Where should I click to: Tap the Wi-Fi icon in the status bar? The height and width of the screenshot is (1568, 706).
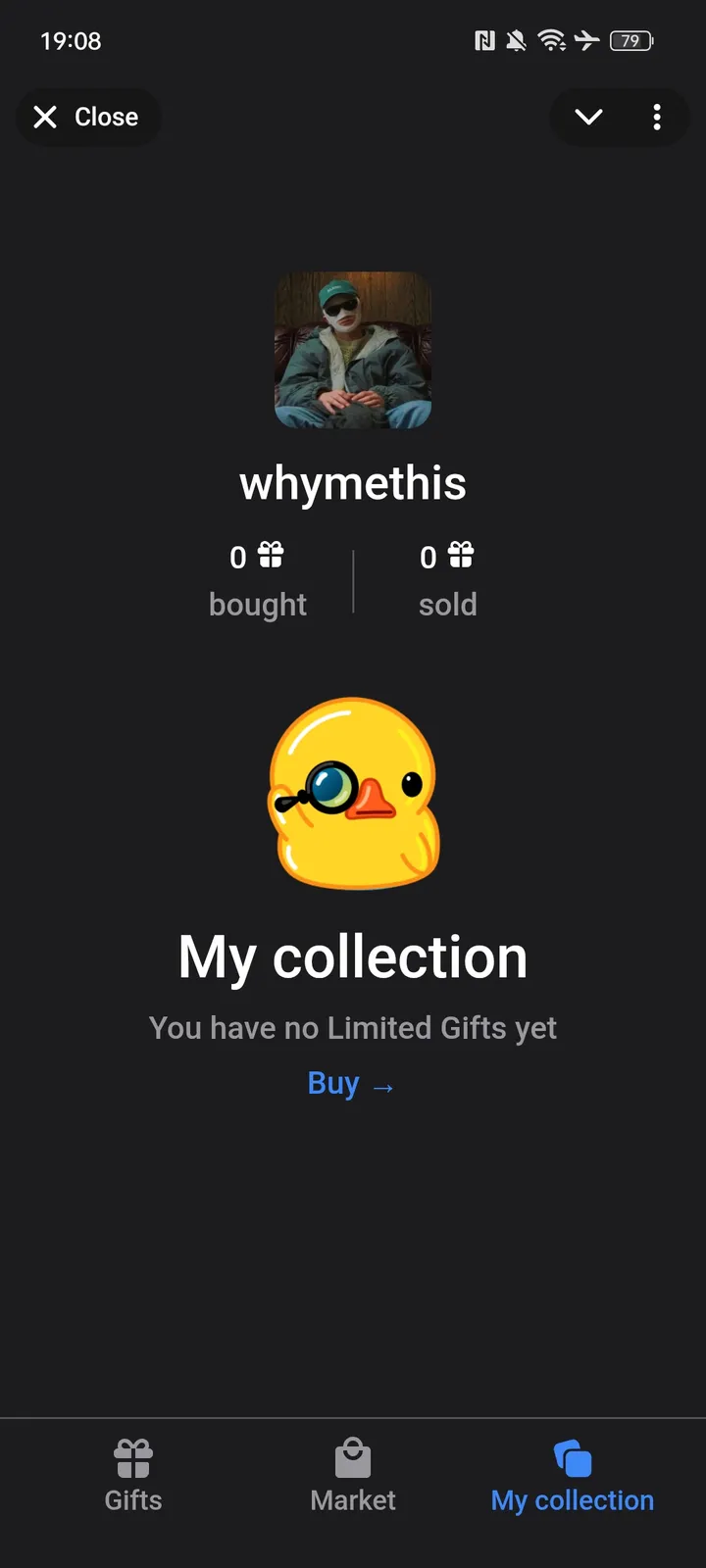(551, 41)
